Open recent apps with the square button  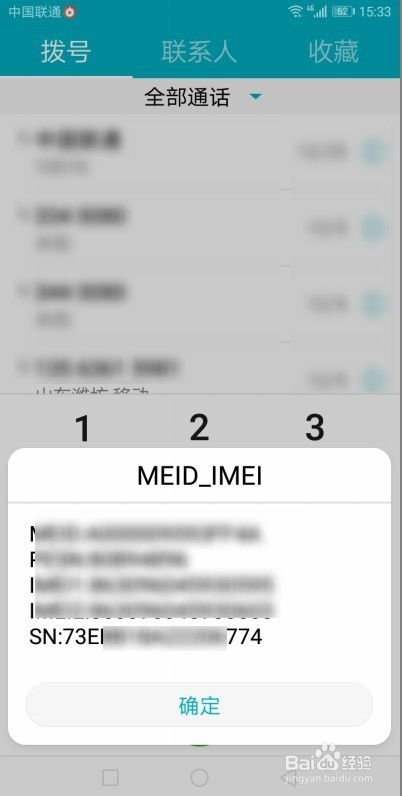110,777
